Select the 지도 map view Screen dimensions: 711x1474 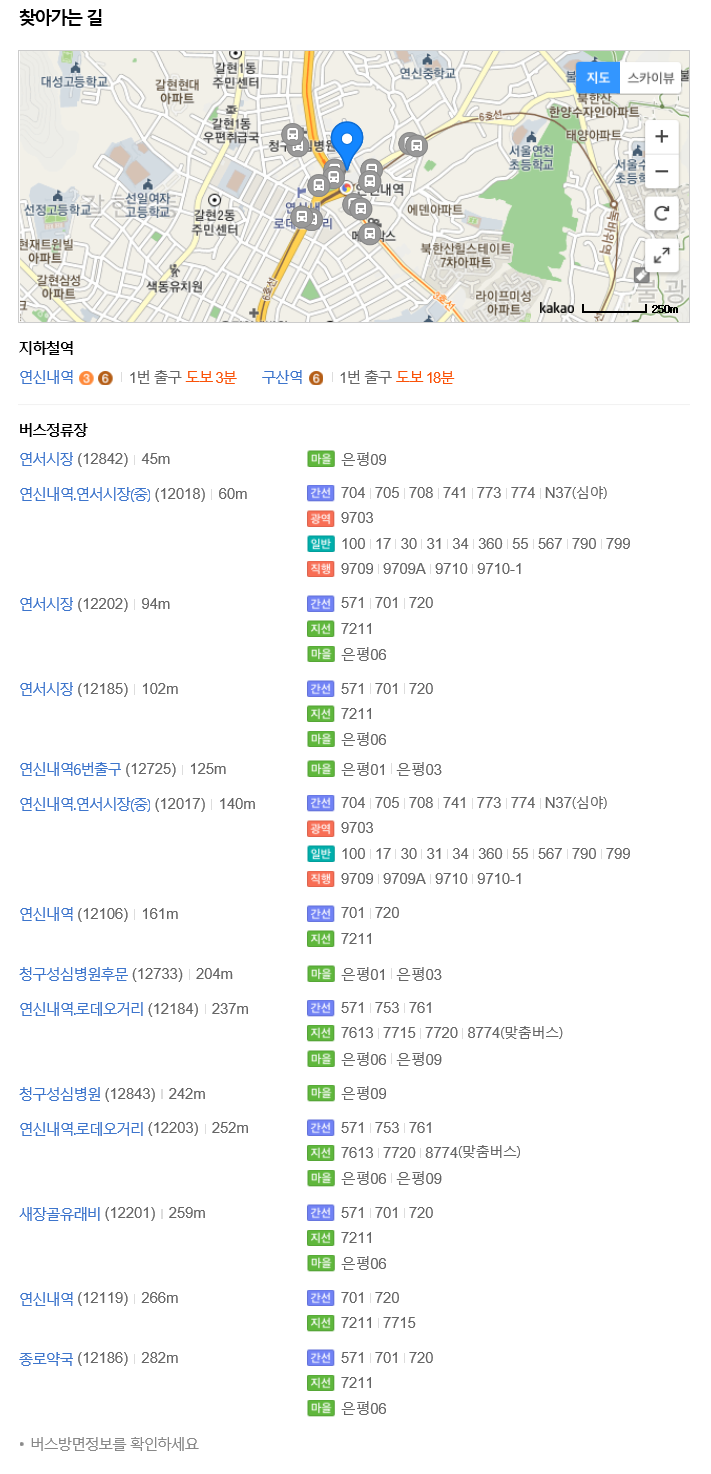[598, 78]
